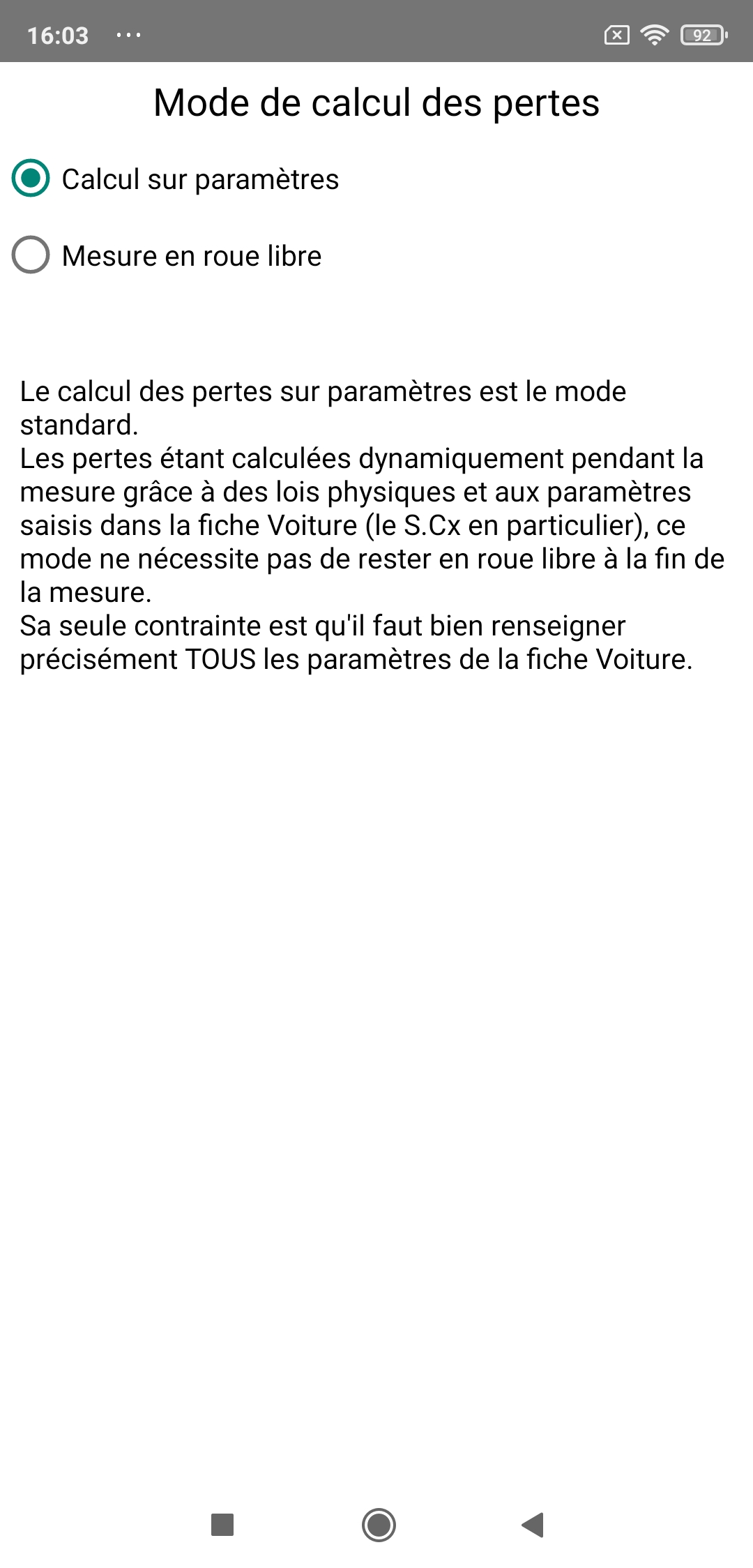Open the recent apps view
The width and height of the screenshot is (753, 1568).
coord(222,1525)
